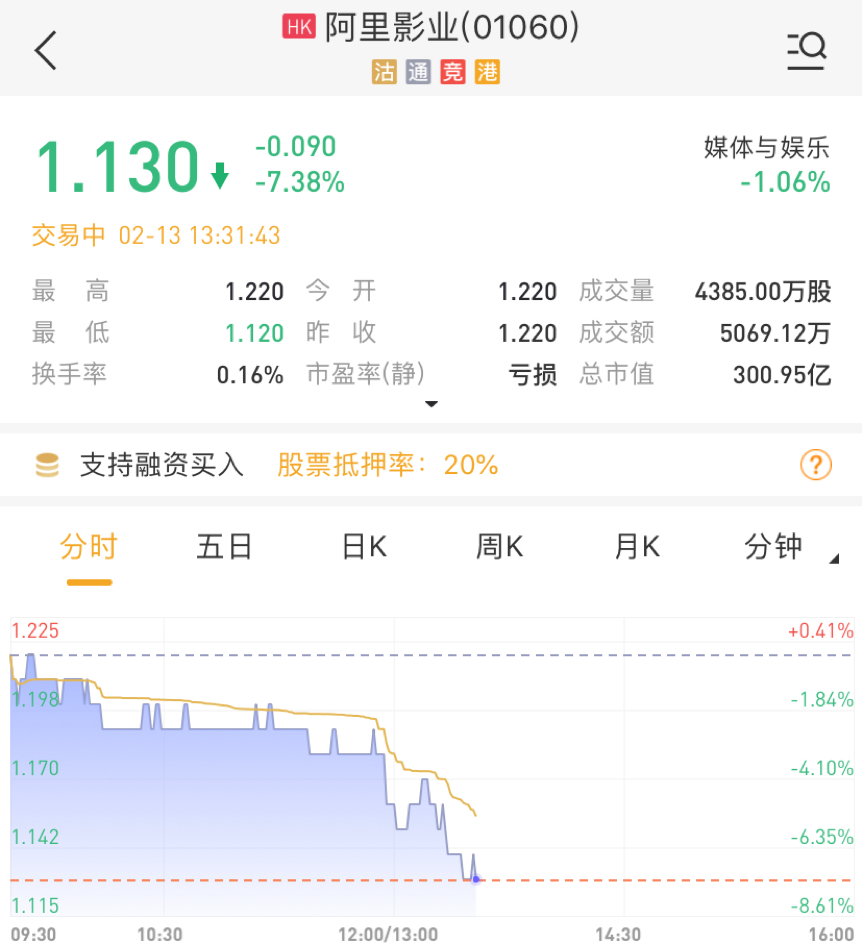862x943 pixels.
Task: Open the stock search and list icon
Action: click(806, 50)
